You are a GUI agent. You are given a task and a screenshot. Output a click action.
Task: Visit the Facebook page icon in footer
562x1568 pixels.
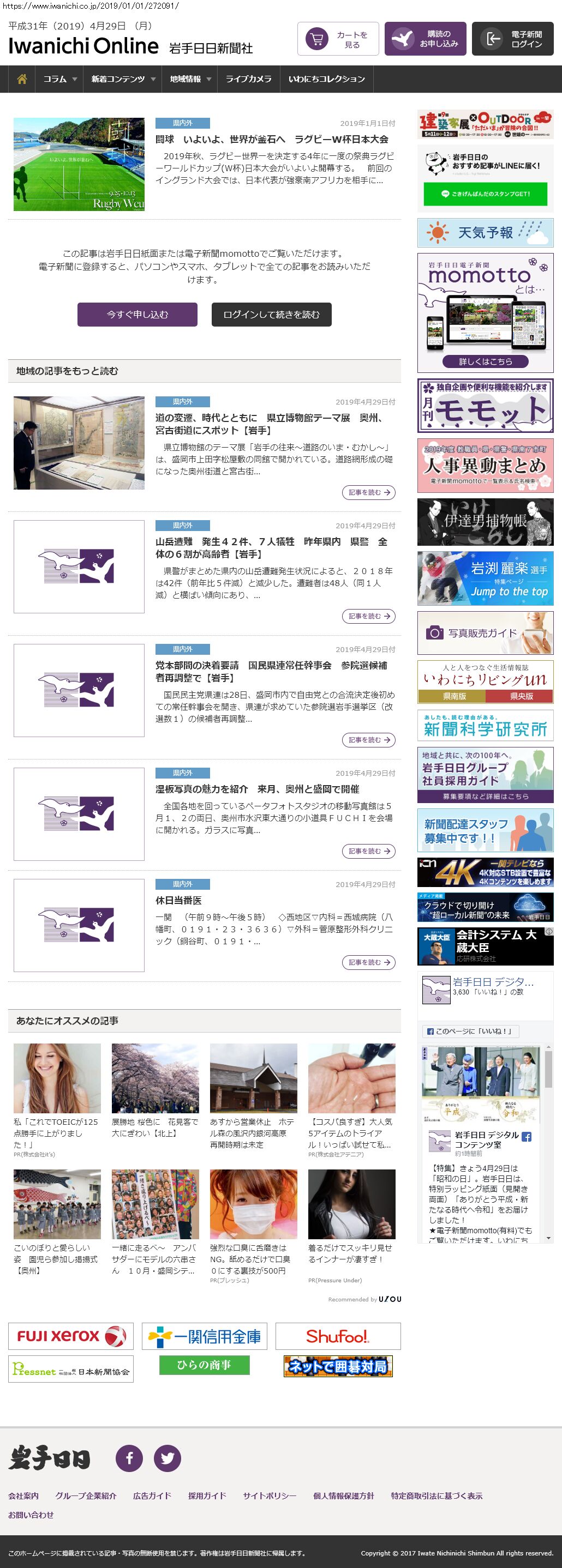(x=129, y=1458)
